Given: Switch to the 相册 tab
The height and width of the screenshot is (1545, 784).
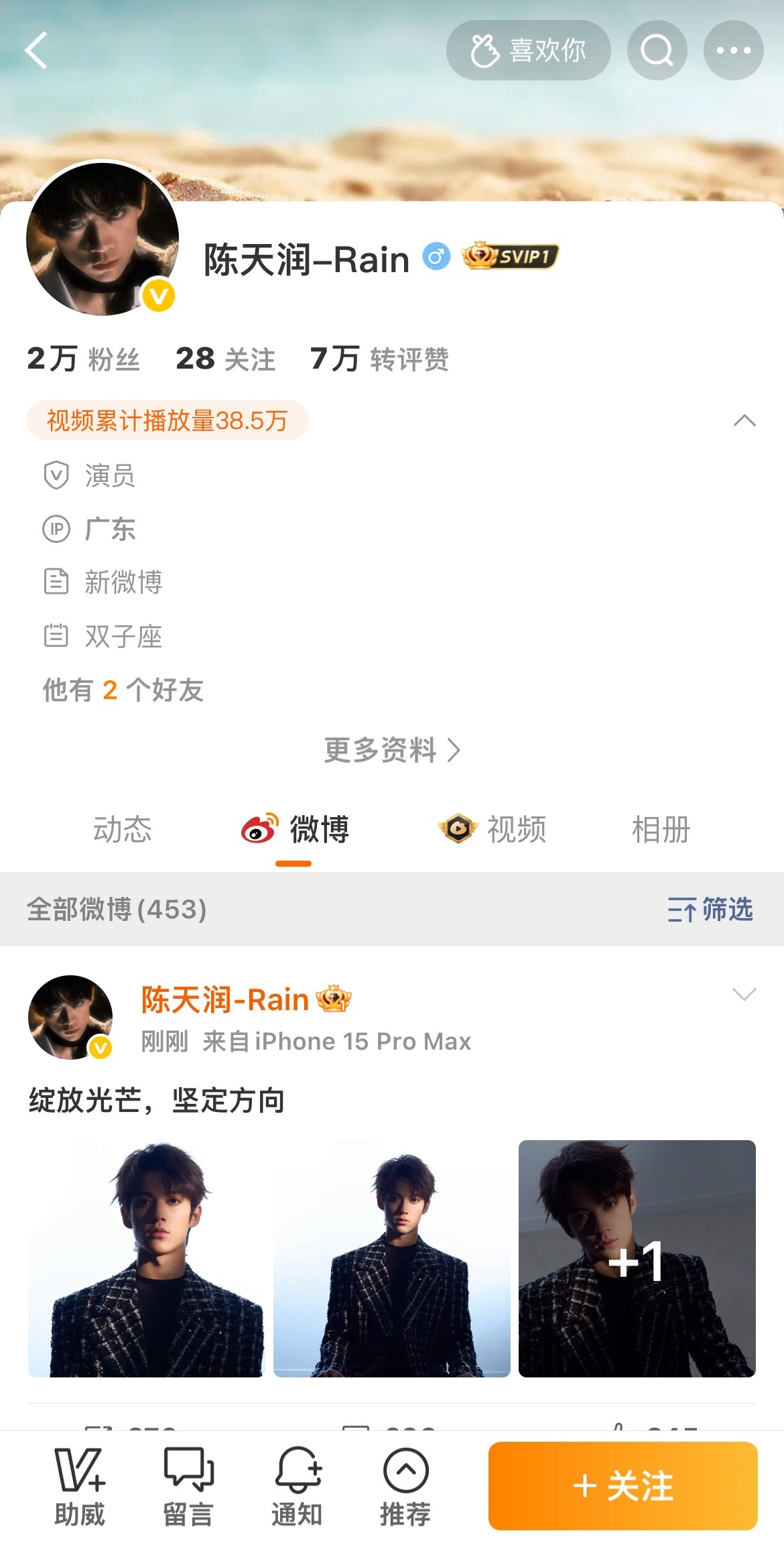Looking at the screenshot, I should tap(661, 830).
